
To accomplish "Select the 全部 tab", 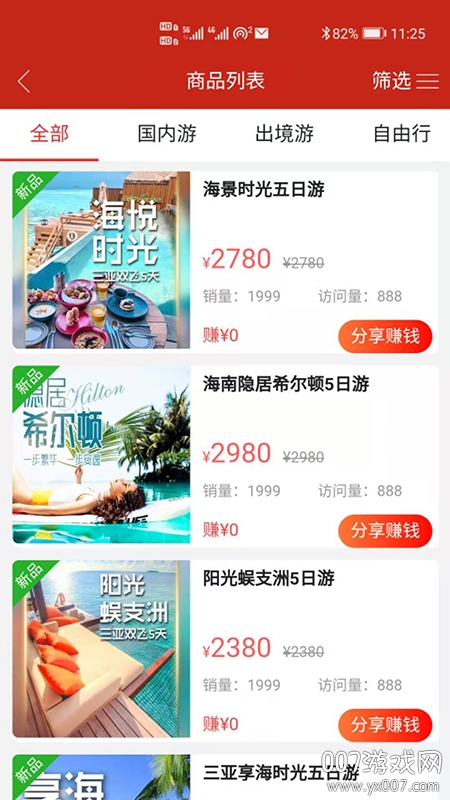I will click(49, 134).
